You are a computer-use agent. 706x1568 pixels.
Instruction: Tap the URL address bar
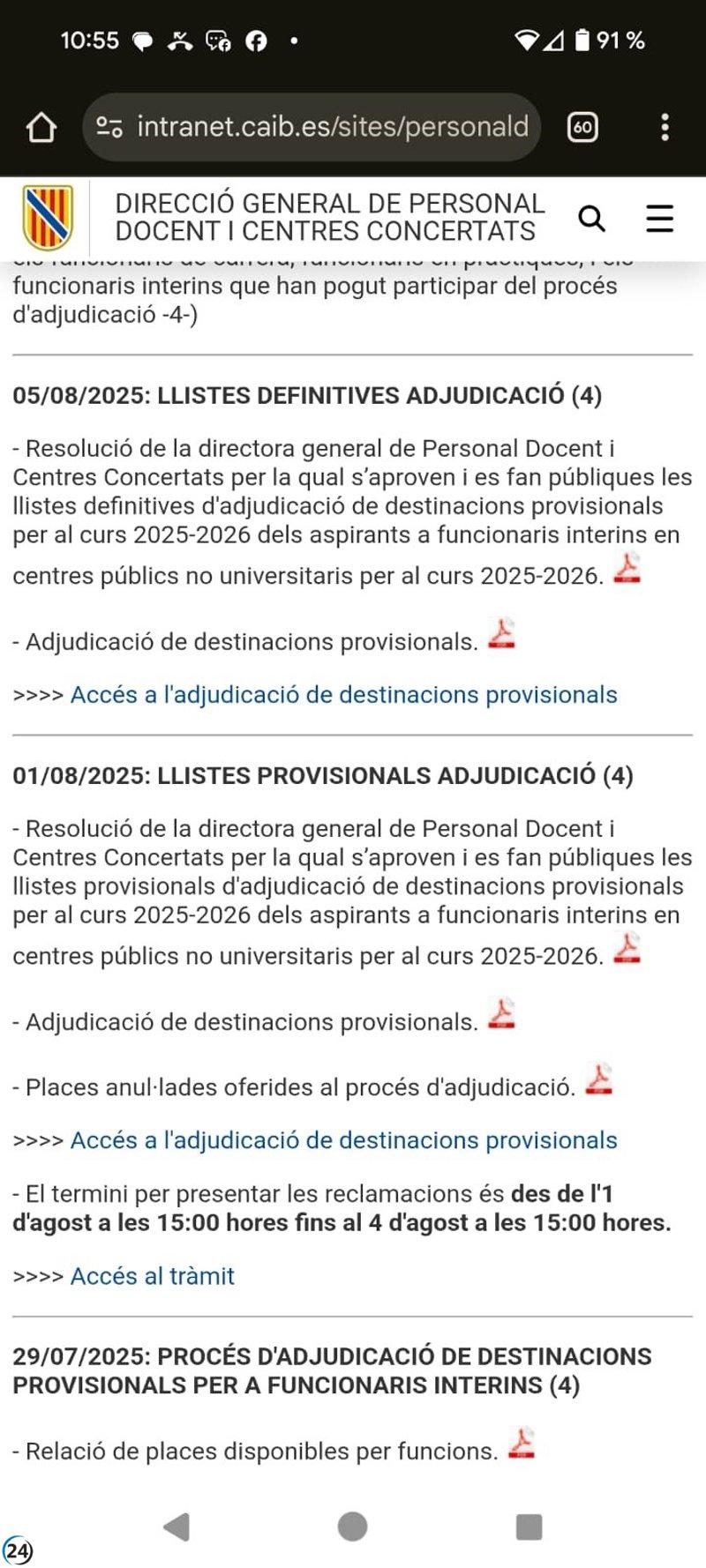click(327, 126)
